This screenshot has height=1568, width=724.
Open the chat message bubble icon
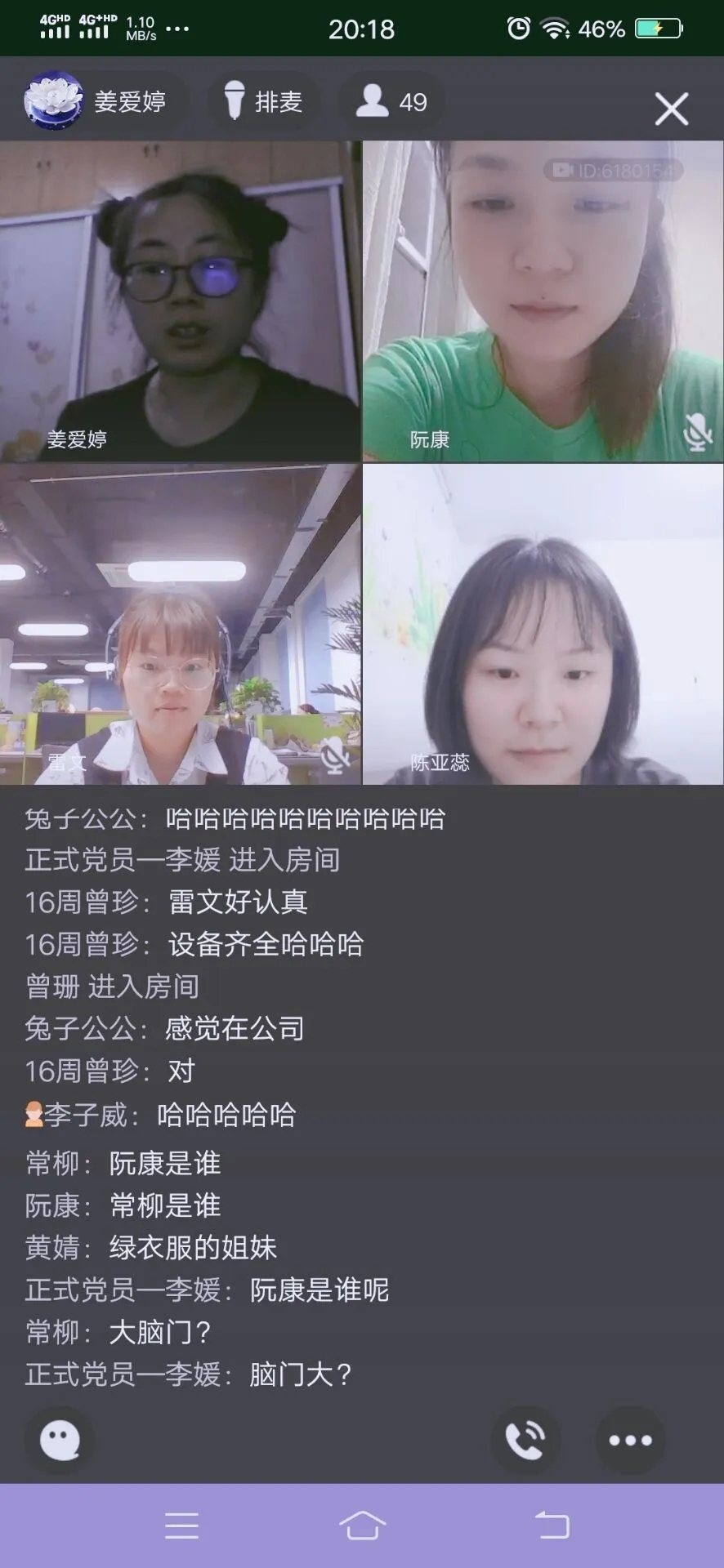coord(60,1440)
